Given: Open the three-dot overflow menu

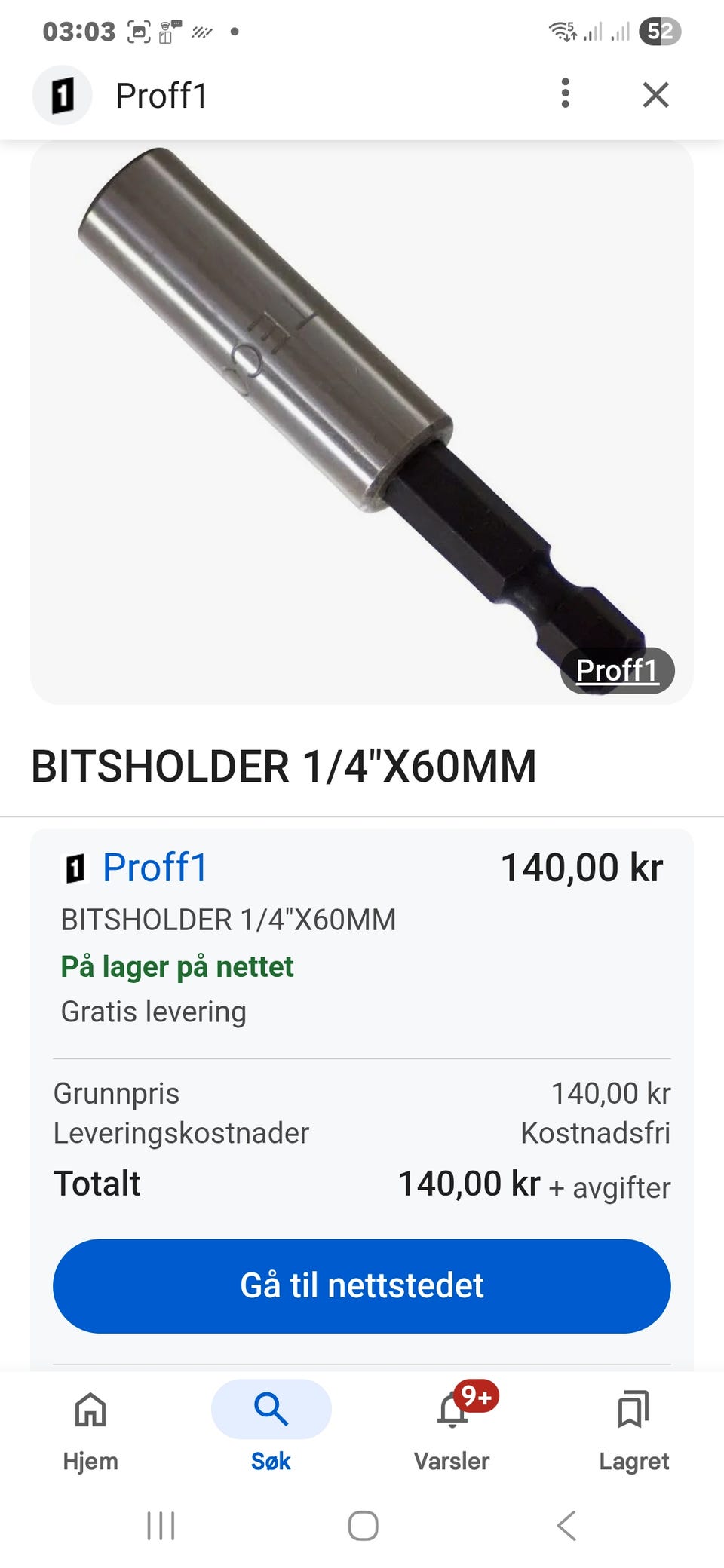Looking at the screenshot, I should pos(565,94).
